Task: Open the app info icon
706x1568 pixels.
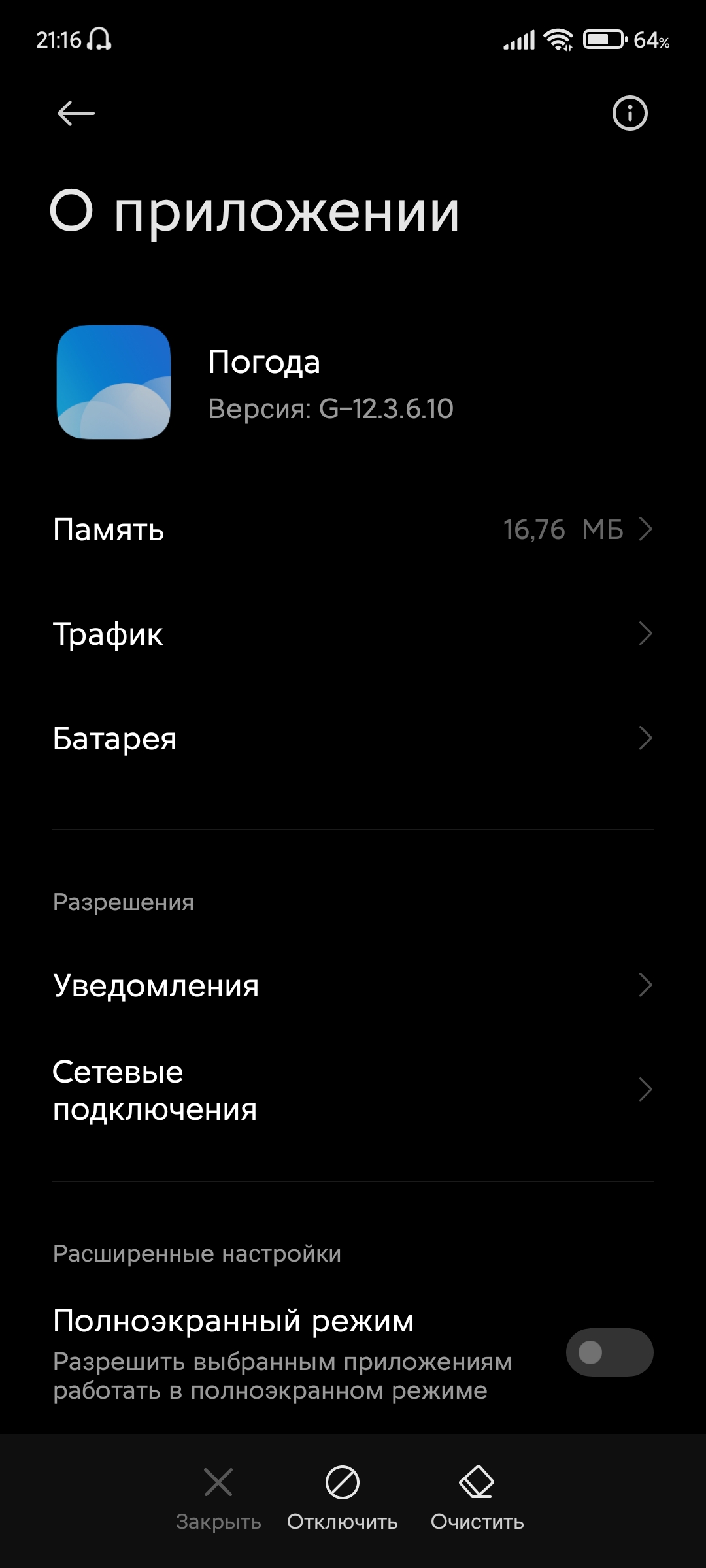Action: point(630,114)
